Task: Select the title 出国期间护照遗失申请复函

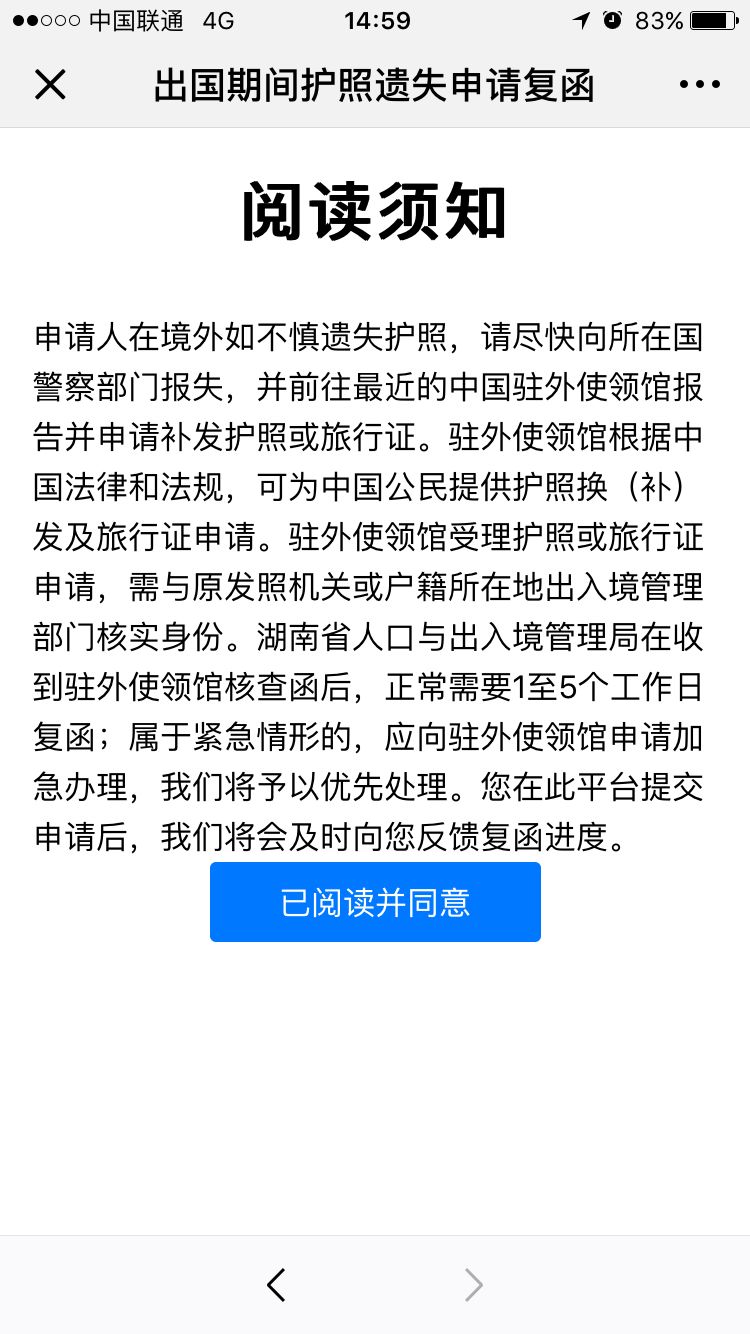Action: (375, 84)
